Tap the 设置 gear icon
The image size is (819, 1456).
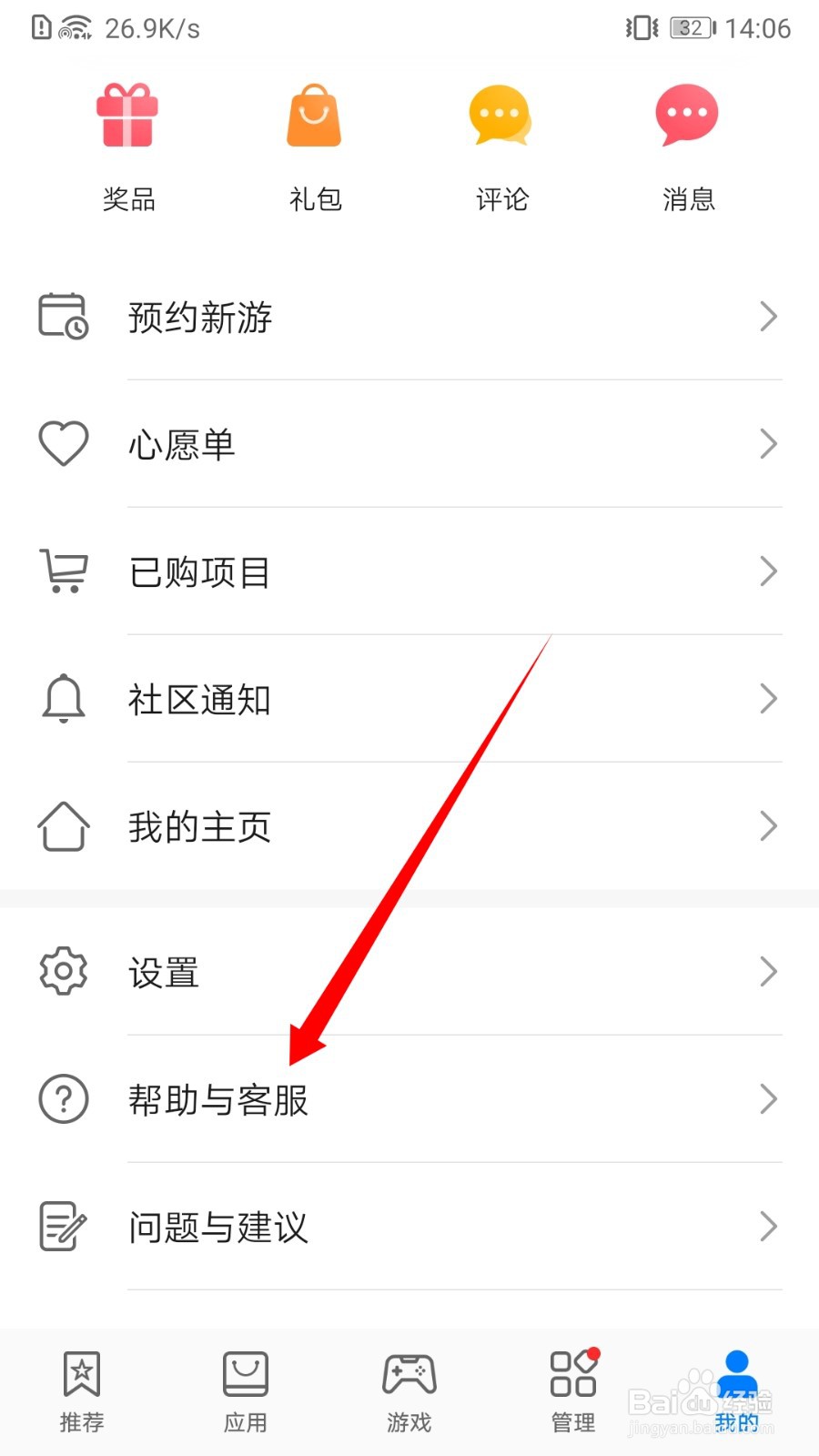(x=62, y=972)
